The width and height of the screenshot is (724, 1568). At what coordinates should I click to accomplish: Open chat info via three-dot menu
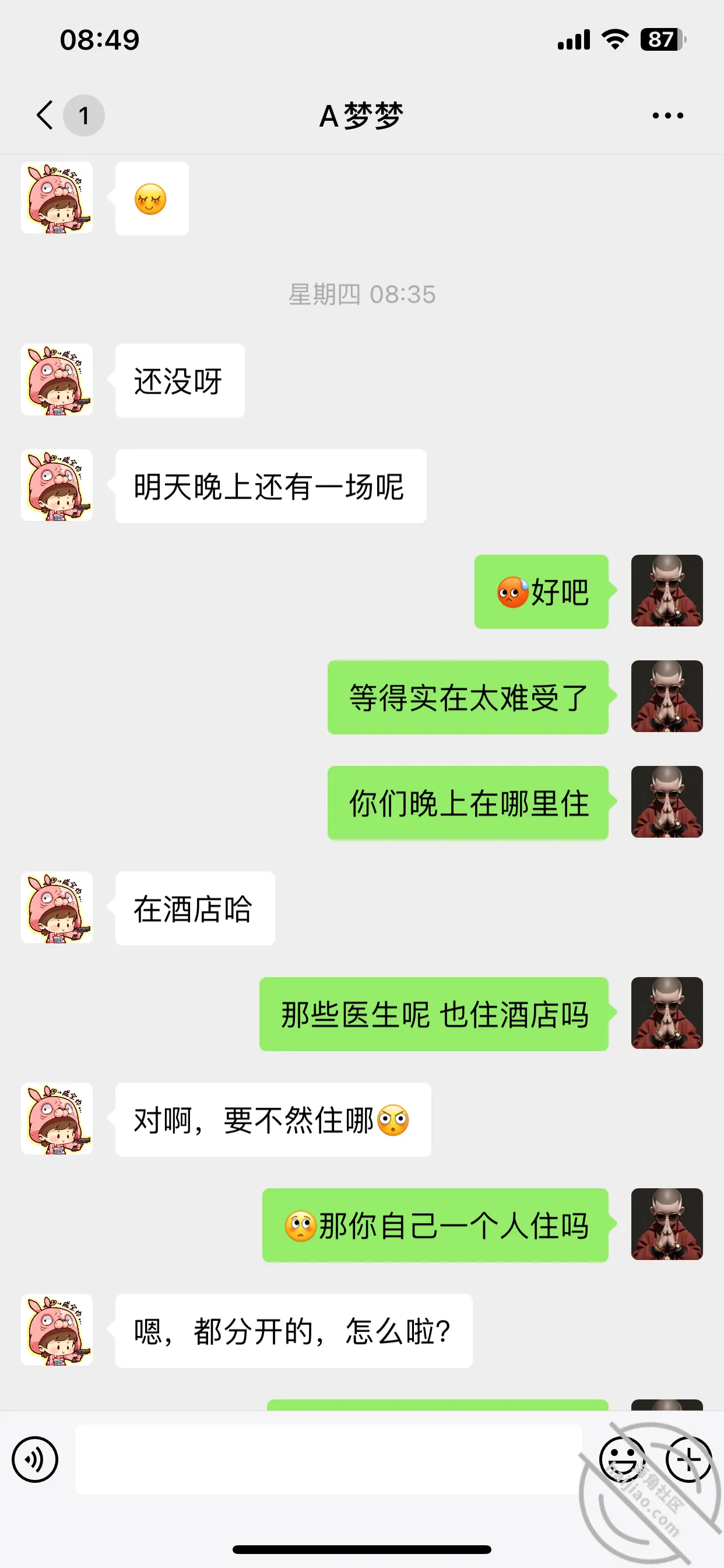coord(667,115)
